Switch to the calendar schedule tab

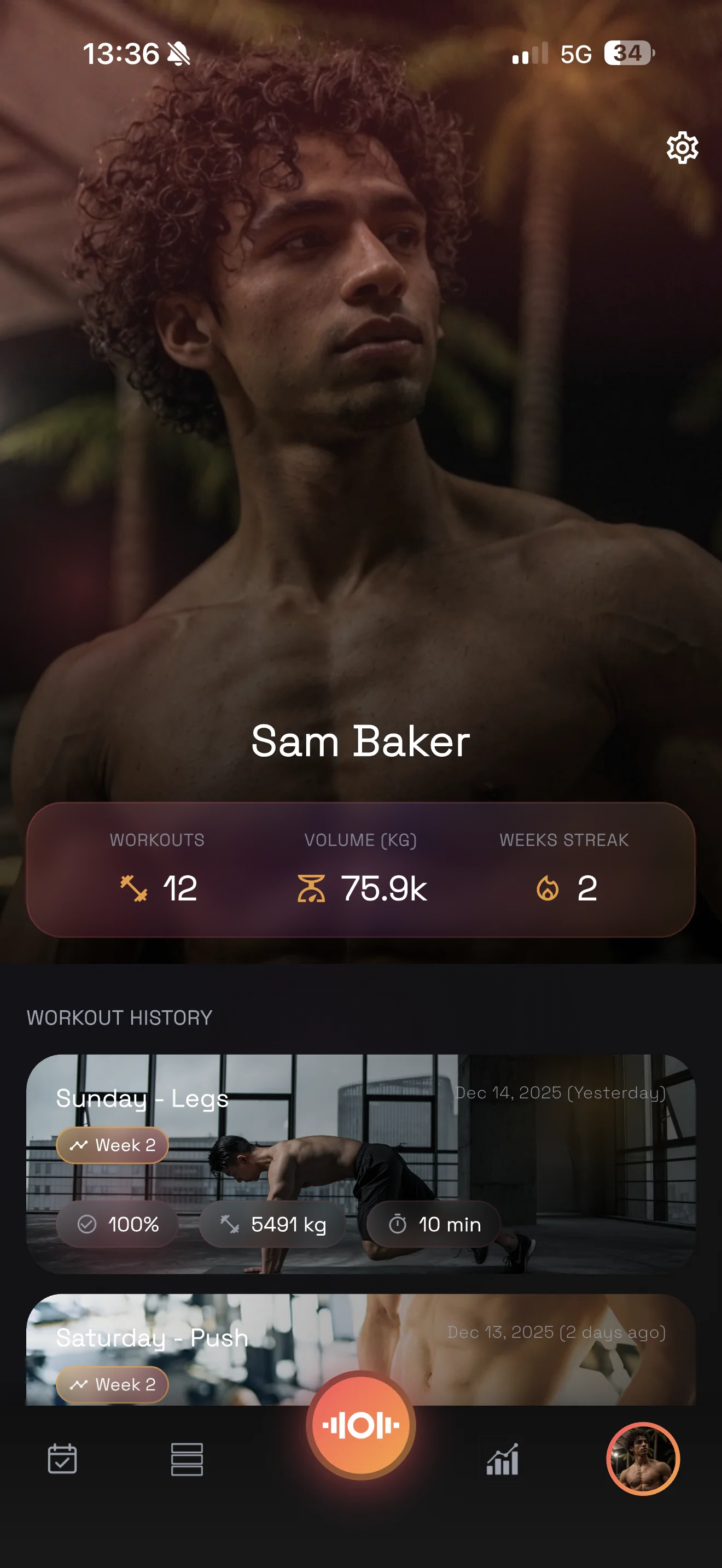[x=62, y=1459]
